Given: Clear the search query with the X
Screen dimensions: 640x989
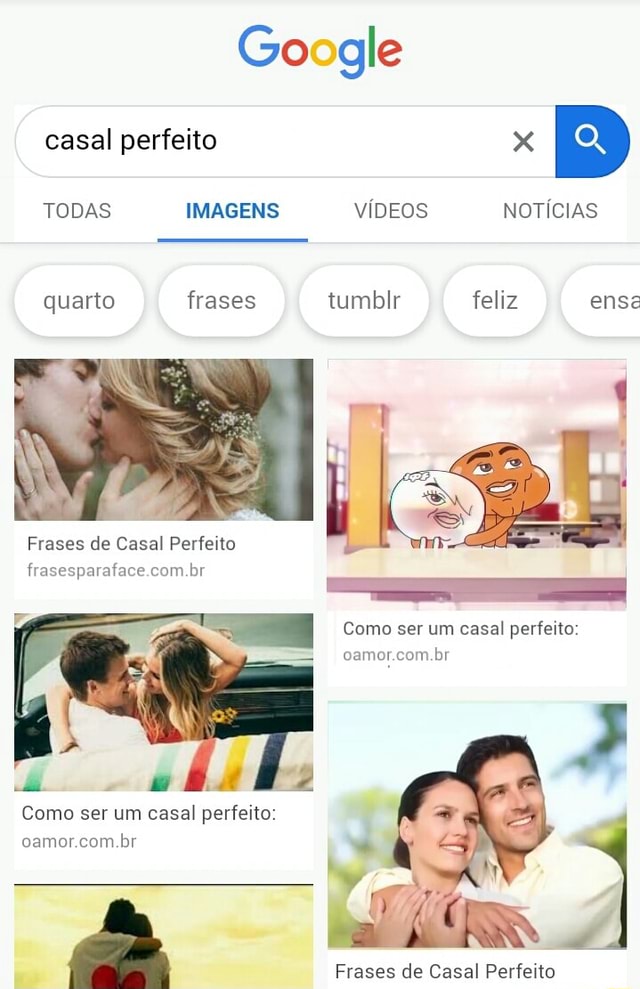Looking at the screenshot, I should tap(523, 142).
